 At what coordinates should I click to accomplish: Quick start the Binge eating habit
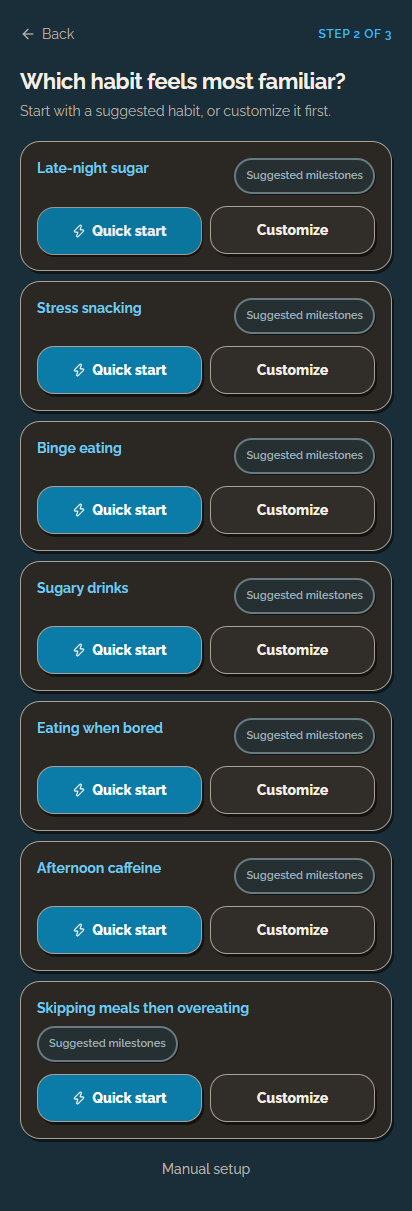(x=119, y=510)
